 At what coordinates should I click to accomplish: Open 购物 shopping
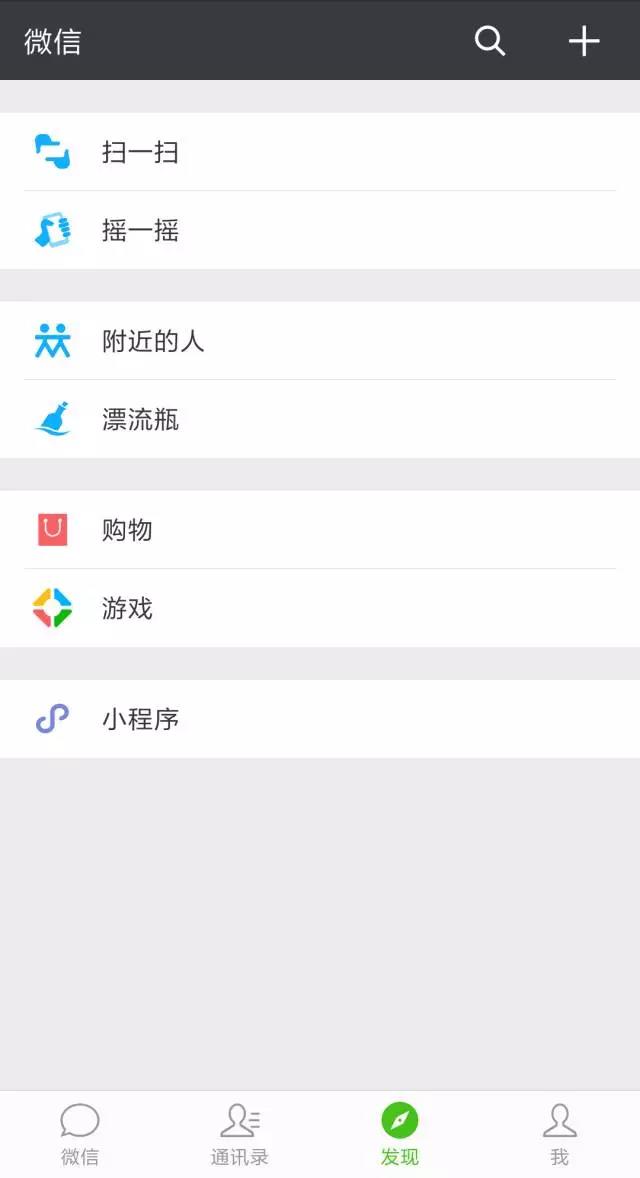[x=127, y=530]
